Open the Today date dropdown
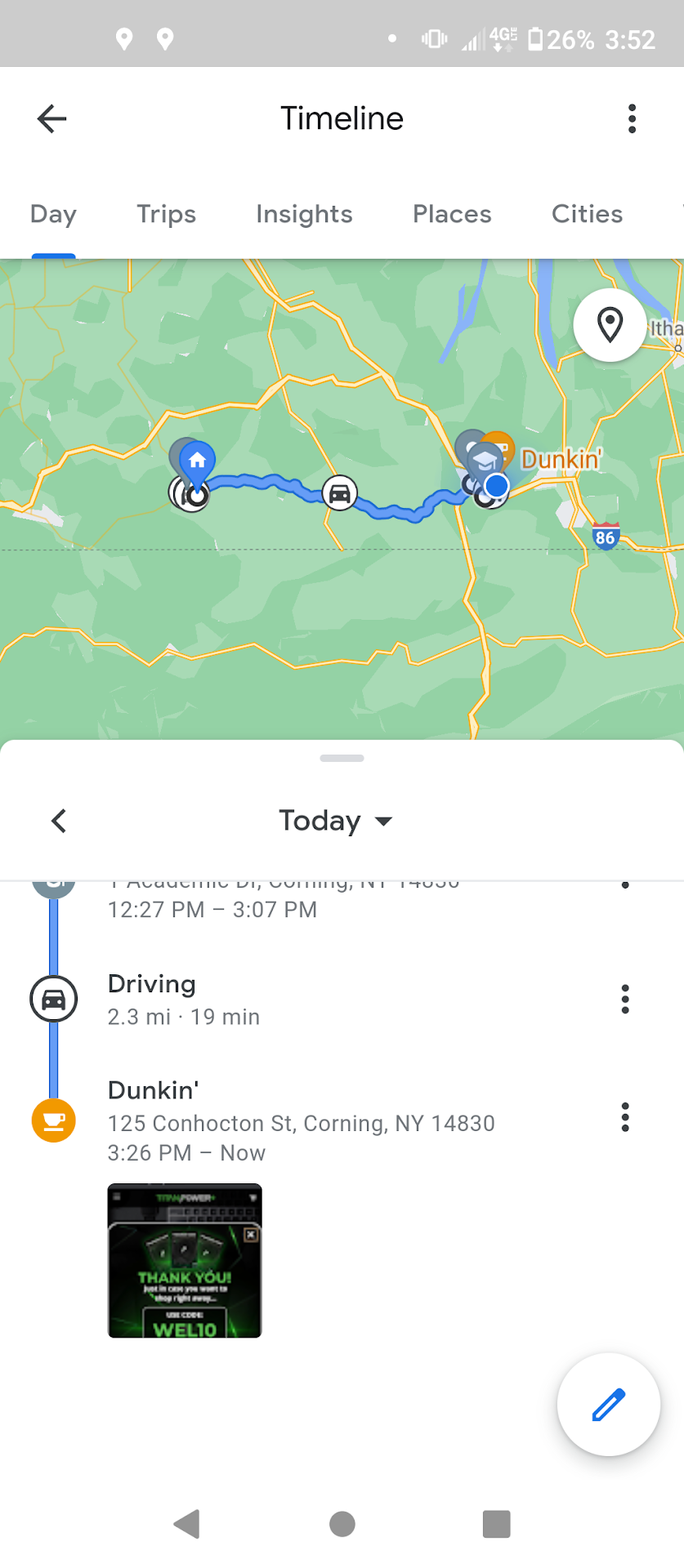Viewport: 684px width, 1568px height. 336,821
